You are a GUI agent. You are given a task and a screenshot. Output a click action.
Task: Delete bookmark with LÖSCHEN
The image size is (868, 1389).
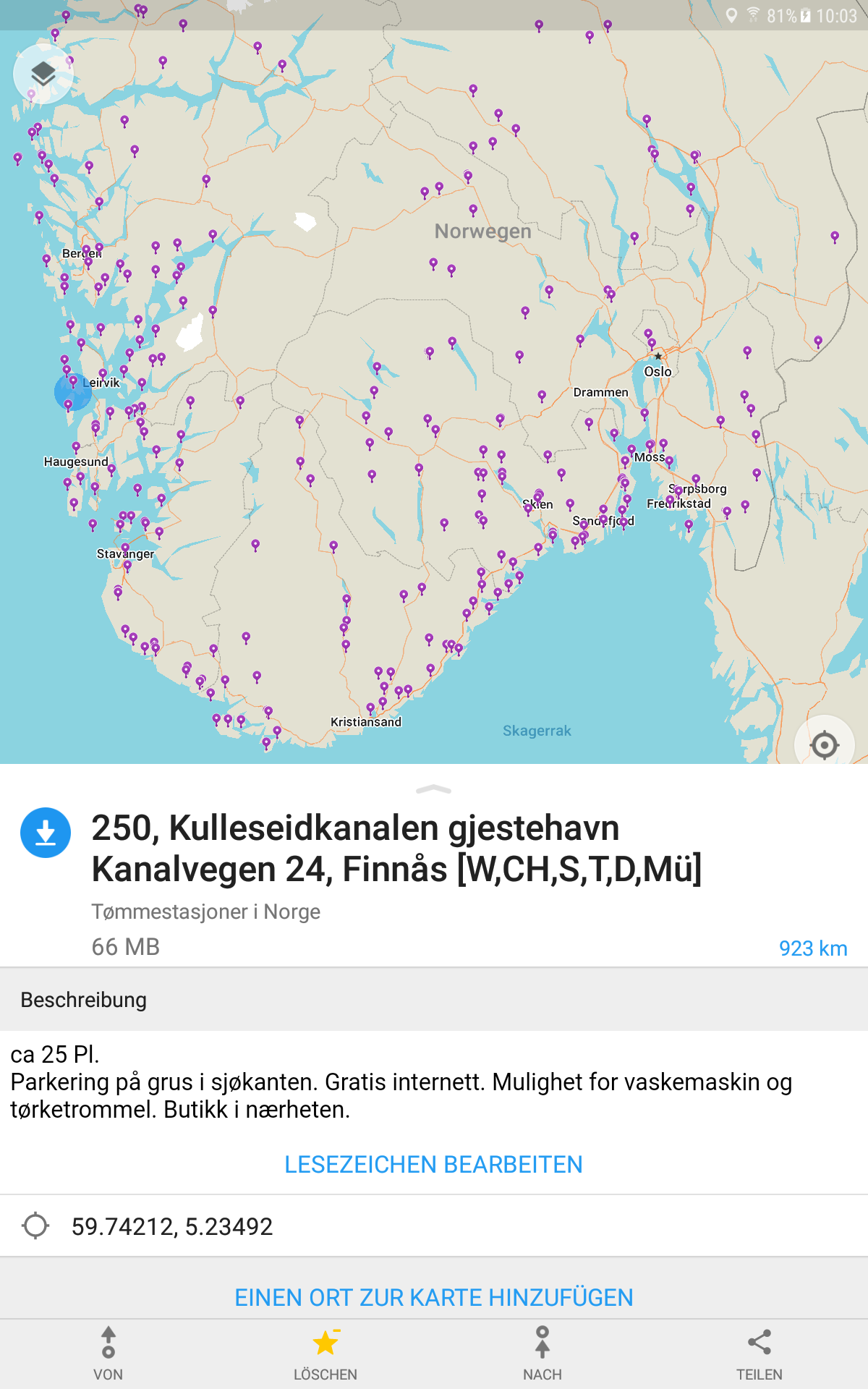click(325, 1354)
